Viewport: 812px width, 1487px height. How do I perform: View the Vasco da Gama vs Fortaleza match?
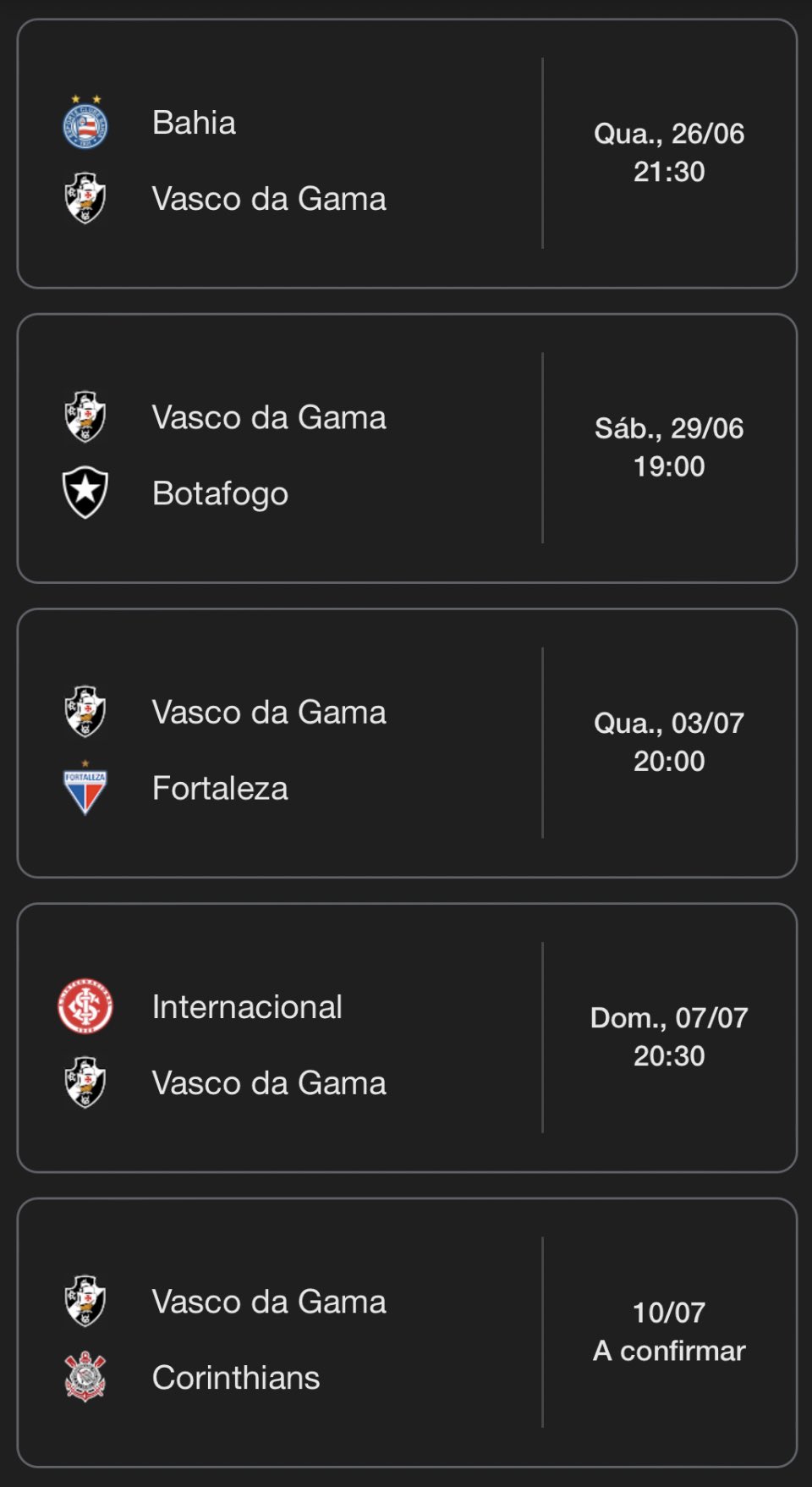[407, 742]
